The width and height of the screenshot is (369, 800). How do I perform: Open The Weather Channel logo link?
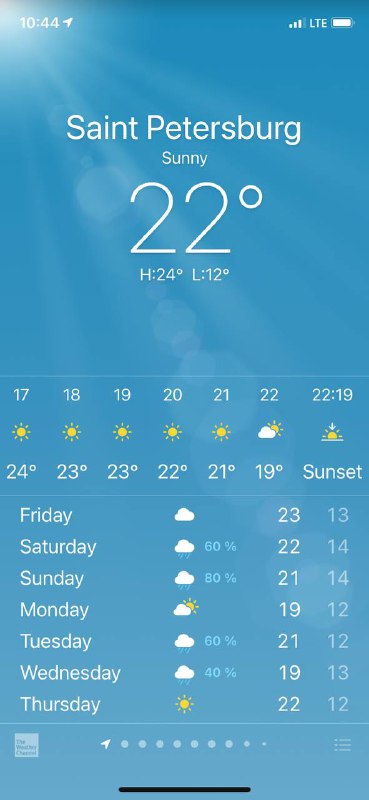[x=27, y=745]
